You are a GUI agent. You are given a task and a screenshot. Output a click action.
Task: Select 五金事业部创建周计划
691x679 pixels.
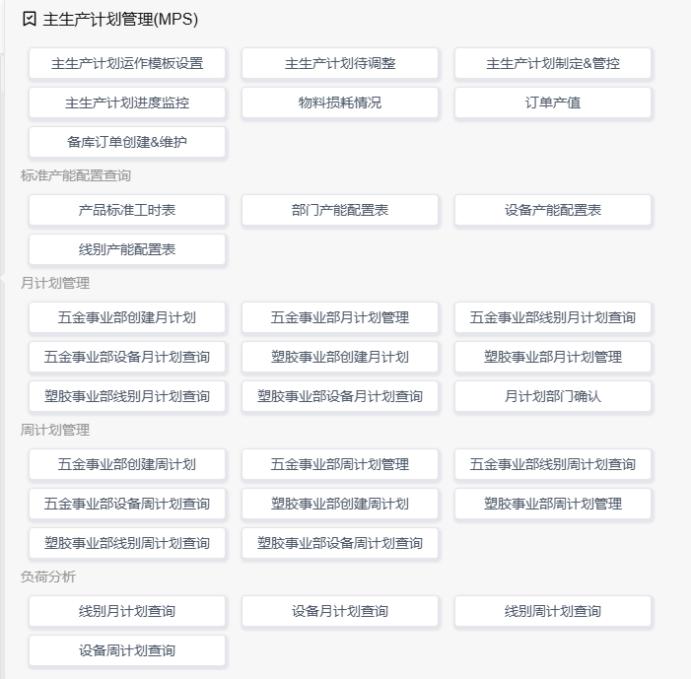(127, 464)
